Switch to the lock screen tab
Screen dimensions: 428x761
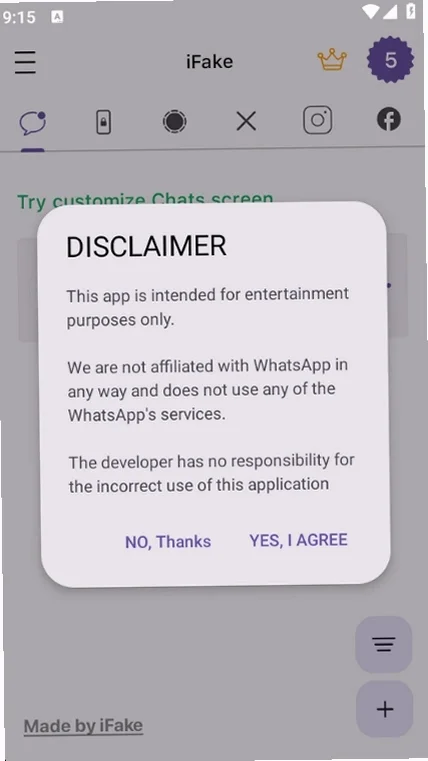pos(103,122)
